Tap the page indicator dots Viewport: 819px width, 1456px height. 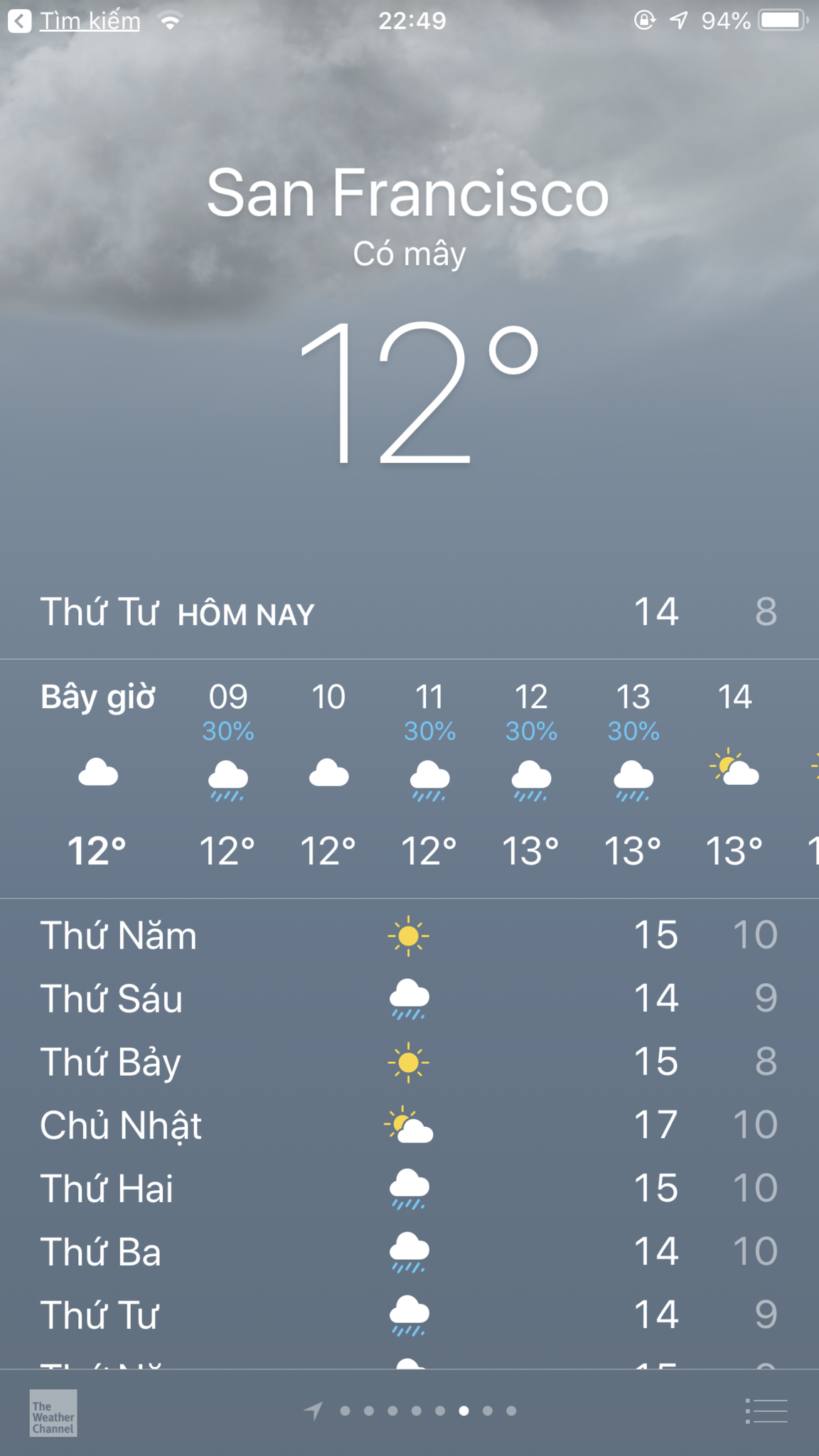427,1410
